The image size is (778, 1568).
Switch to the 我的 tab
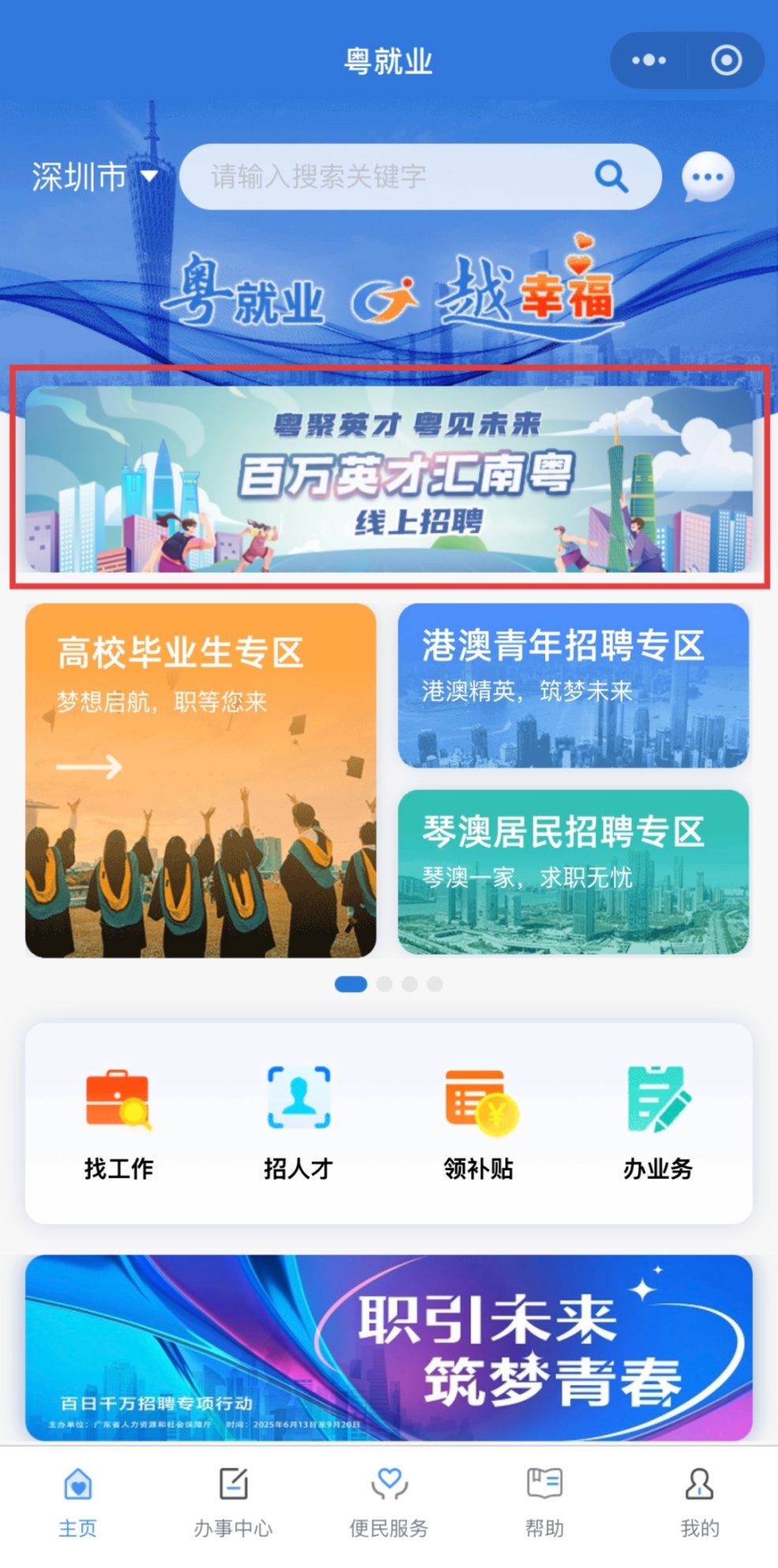(x=699, y=1503)
